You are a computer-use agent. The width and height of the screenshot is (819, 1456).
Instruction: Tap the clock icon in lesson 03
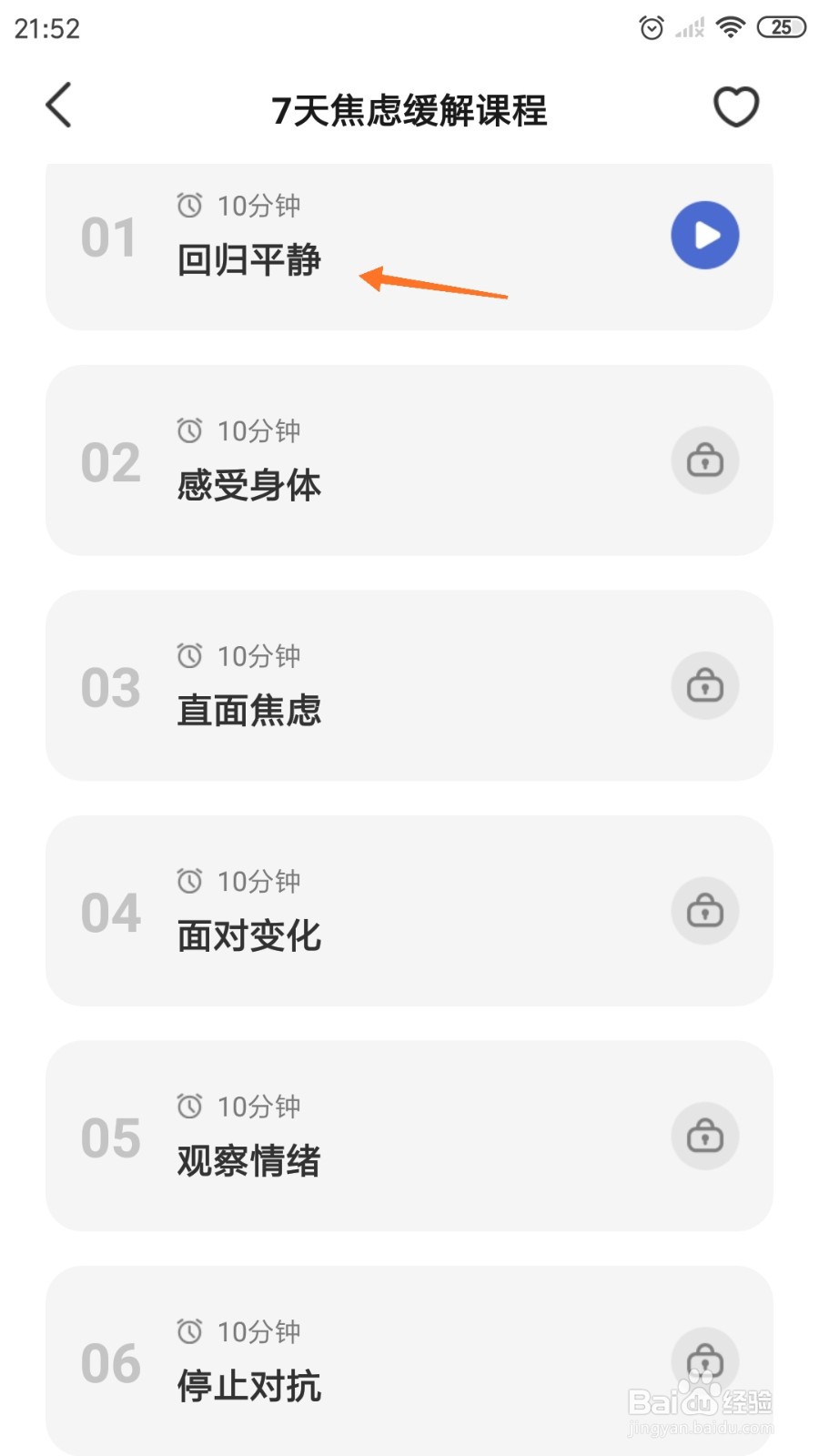click(188, 655)
